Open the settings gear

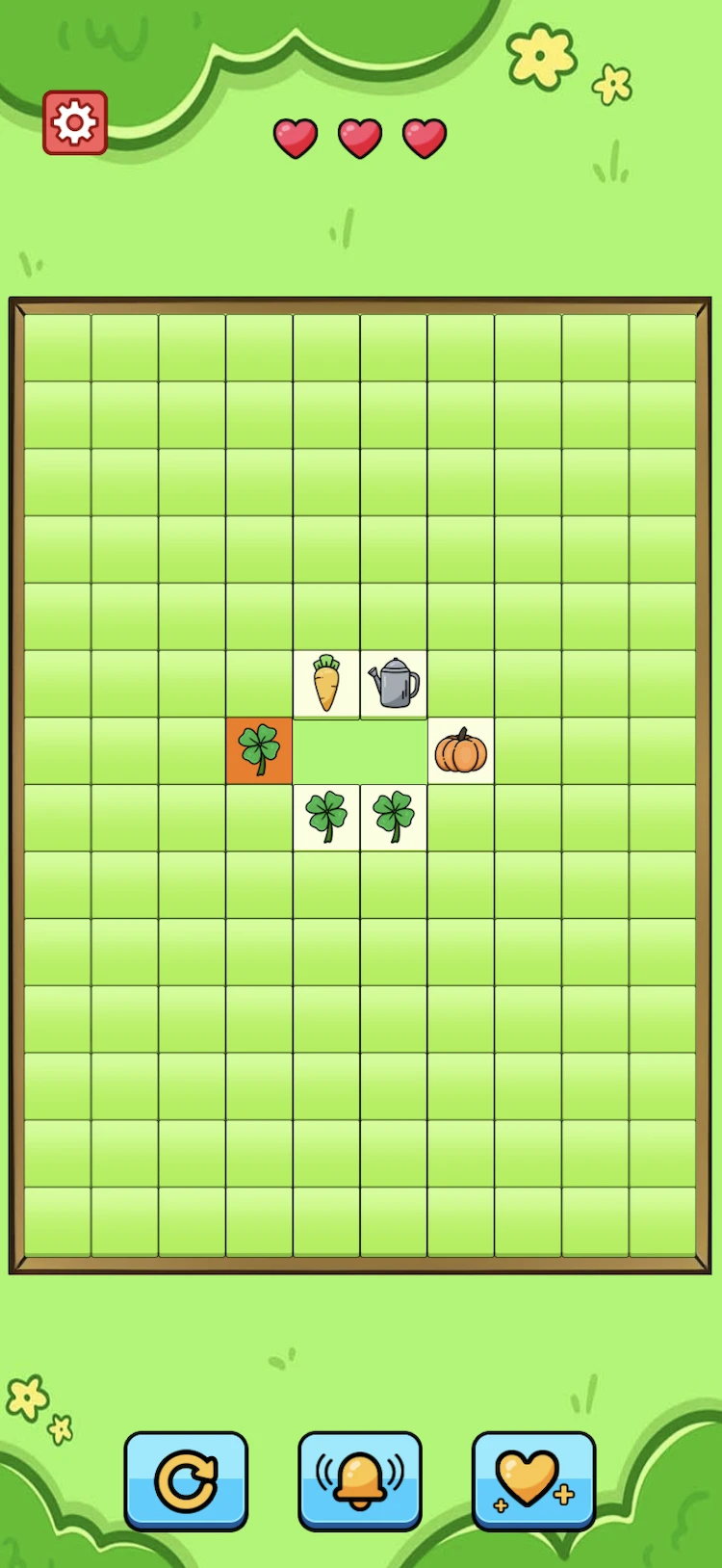pos(75,122)
